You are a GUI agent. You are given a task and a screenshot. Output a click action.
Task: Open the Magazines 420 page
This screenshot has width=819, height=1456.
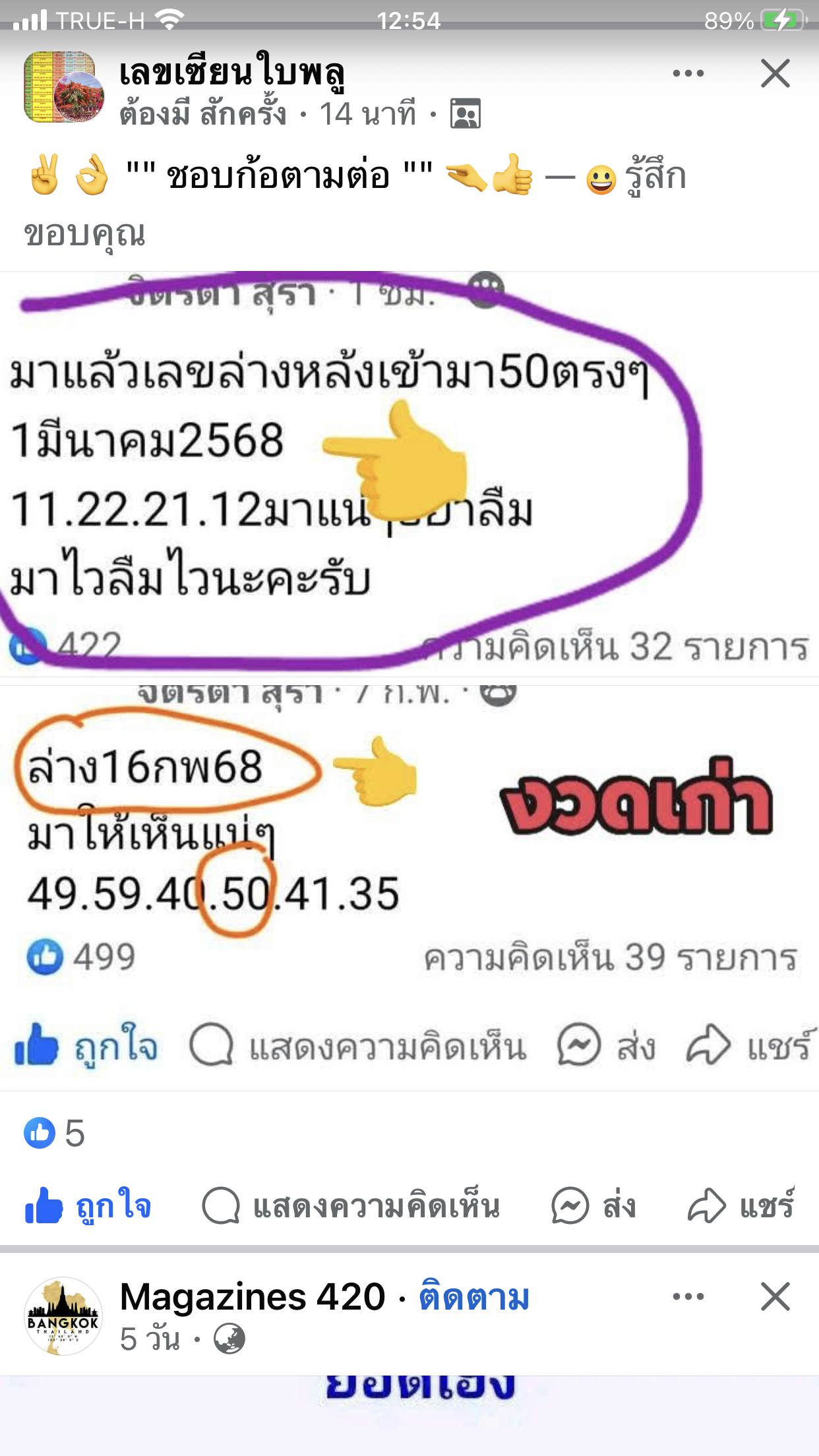(253, 1297)
